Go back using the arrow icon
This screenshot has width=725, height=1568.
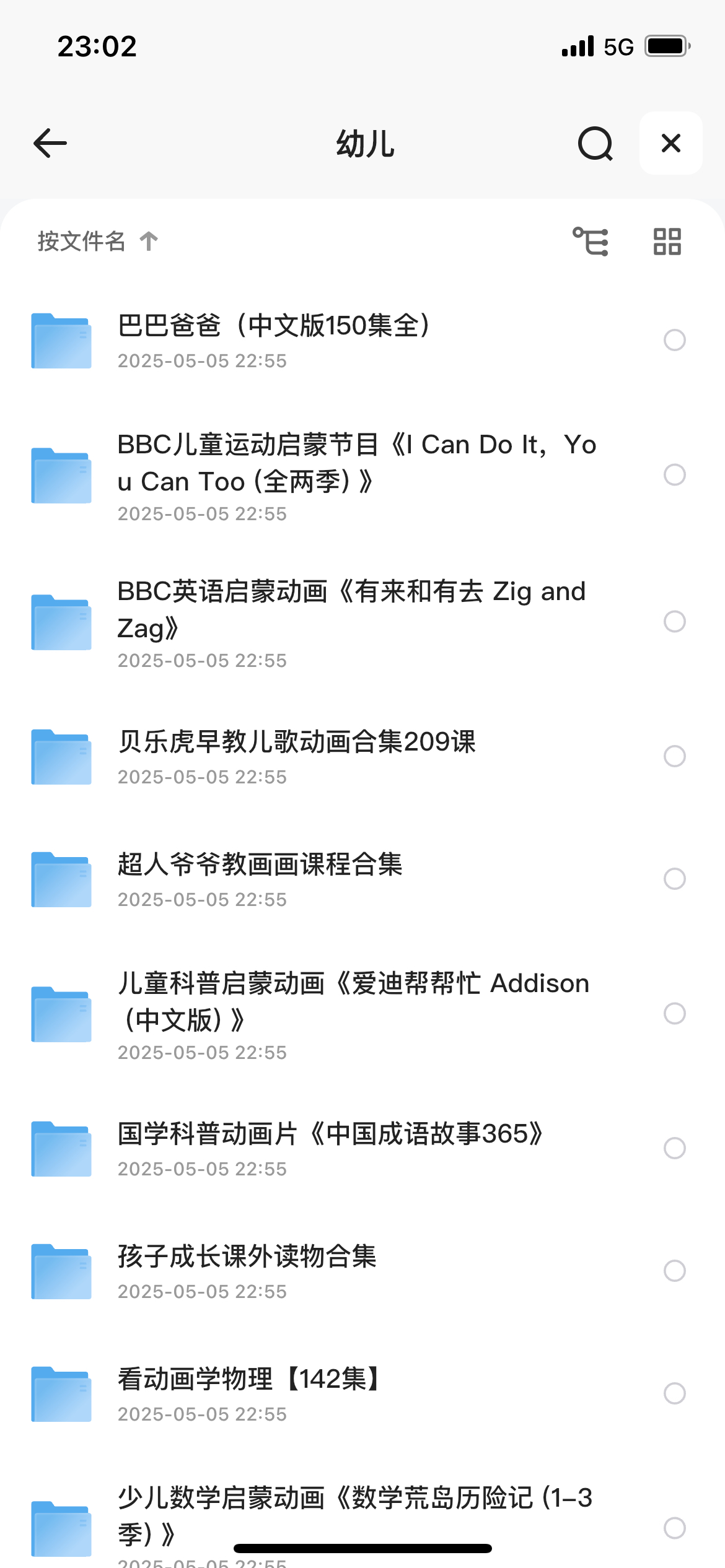coord(50,144)
